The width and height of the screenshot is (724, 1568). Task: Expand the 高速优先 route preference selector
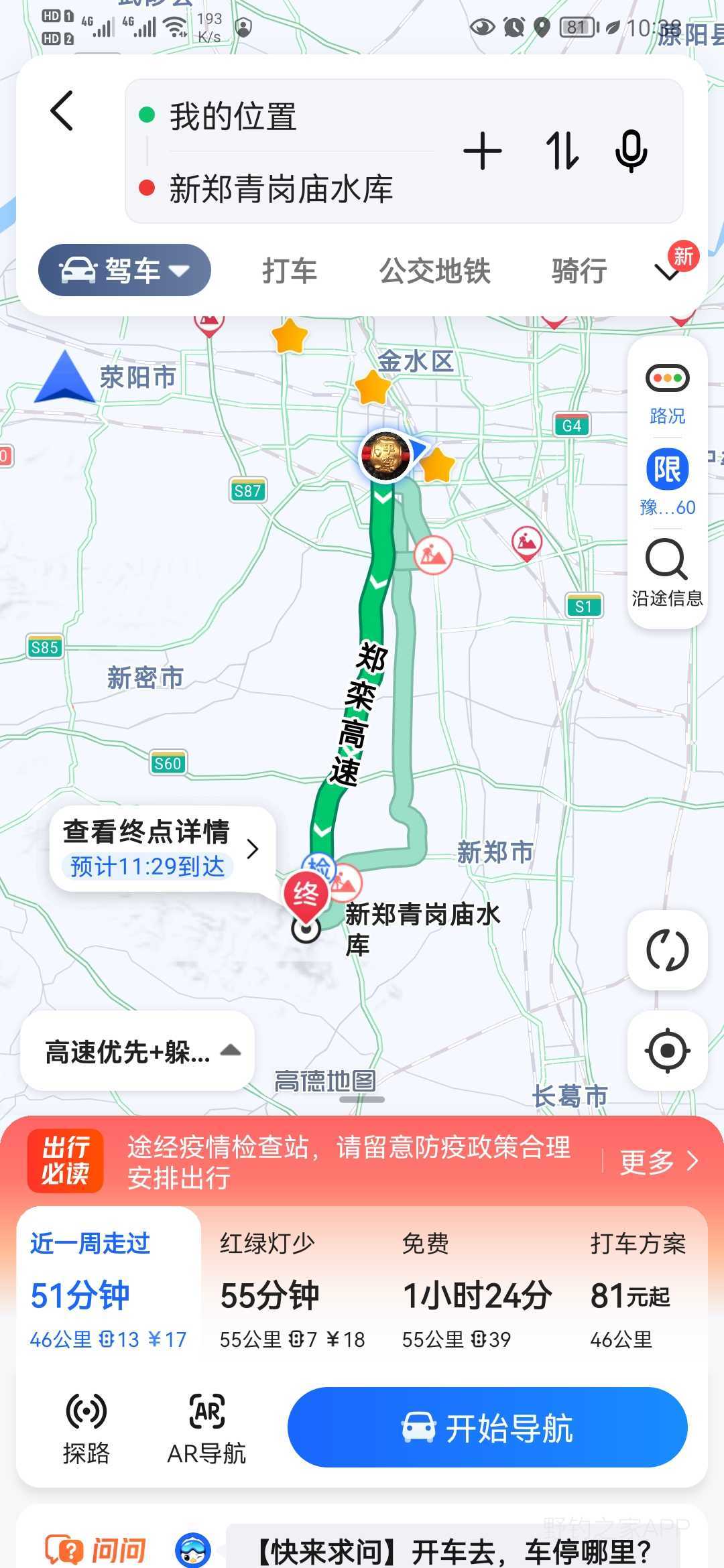[138, 1051]
